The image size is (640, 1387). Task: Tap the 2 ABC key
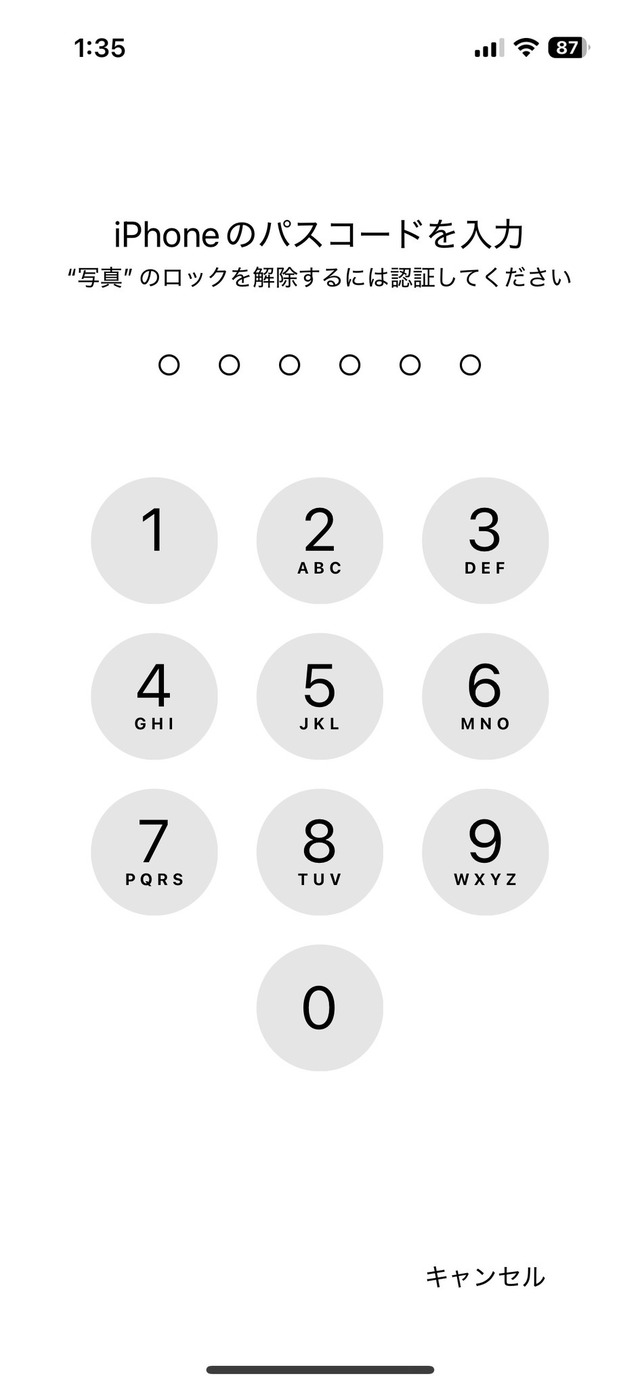pyautogui.click(x=320, y=540)
